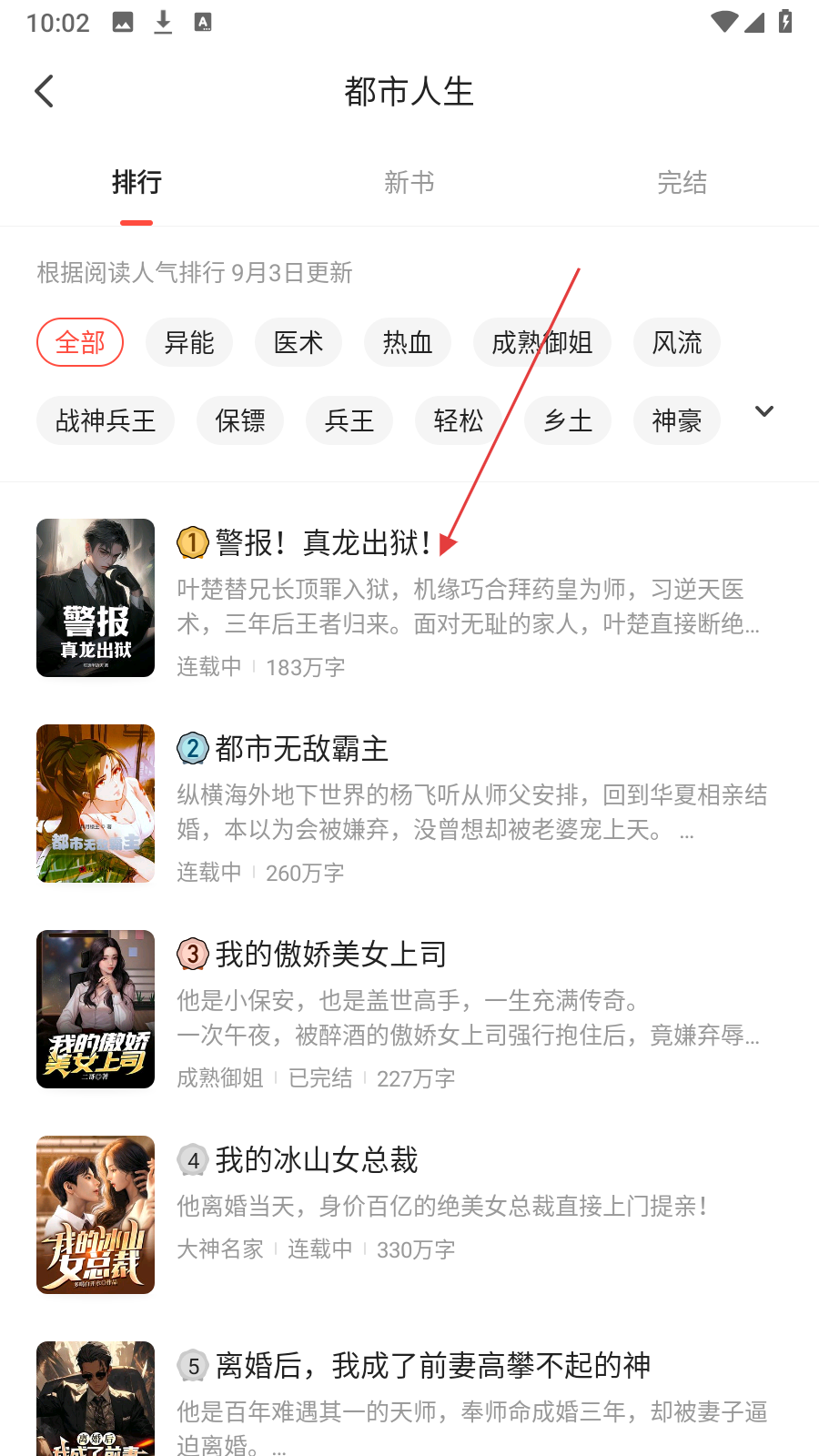Expand more tags with the chevron

pyautogui.click(x=764, y=412)
